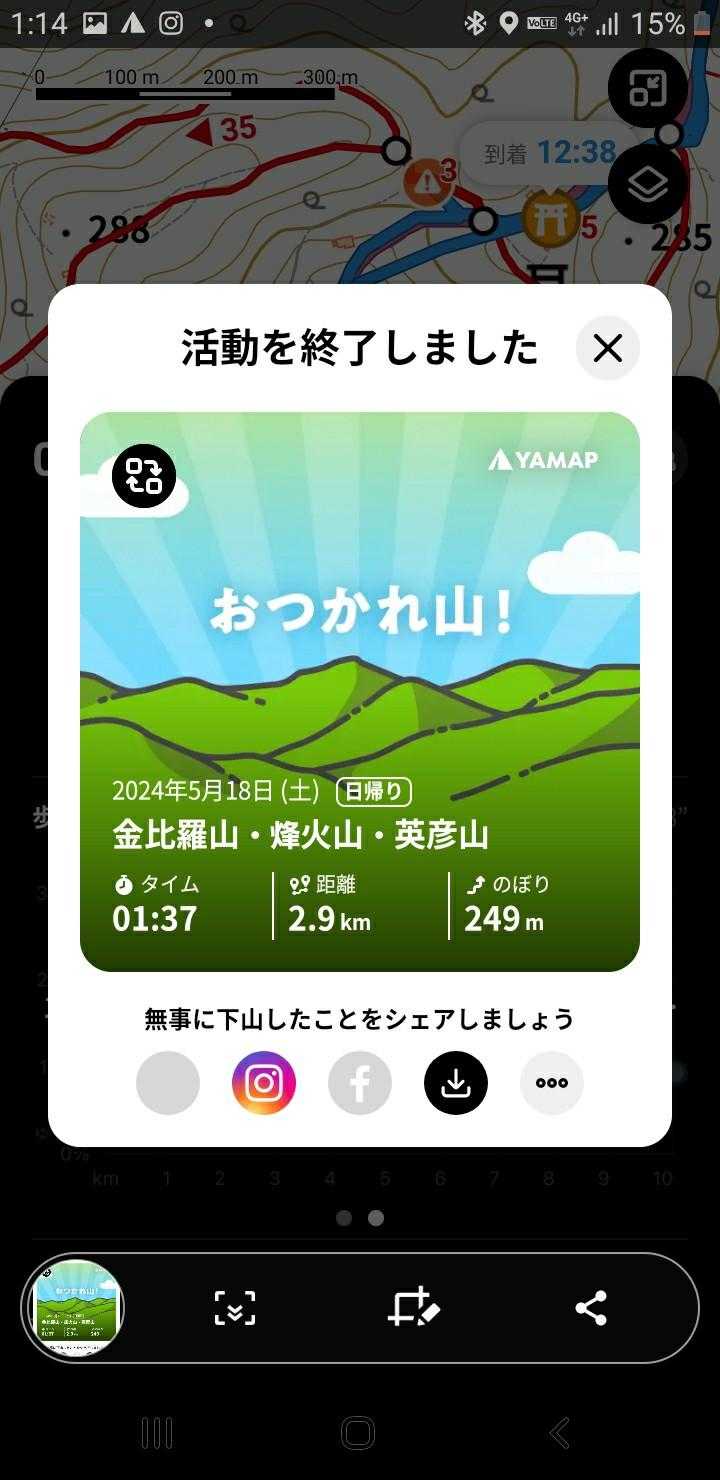Open the screenshot preview thumbnail
720x1480 pixels.
[x=77, y=1307]
